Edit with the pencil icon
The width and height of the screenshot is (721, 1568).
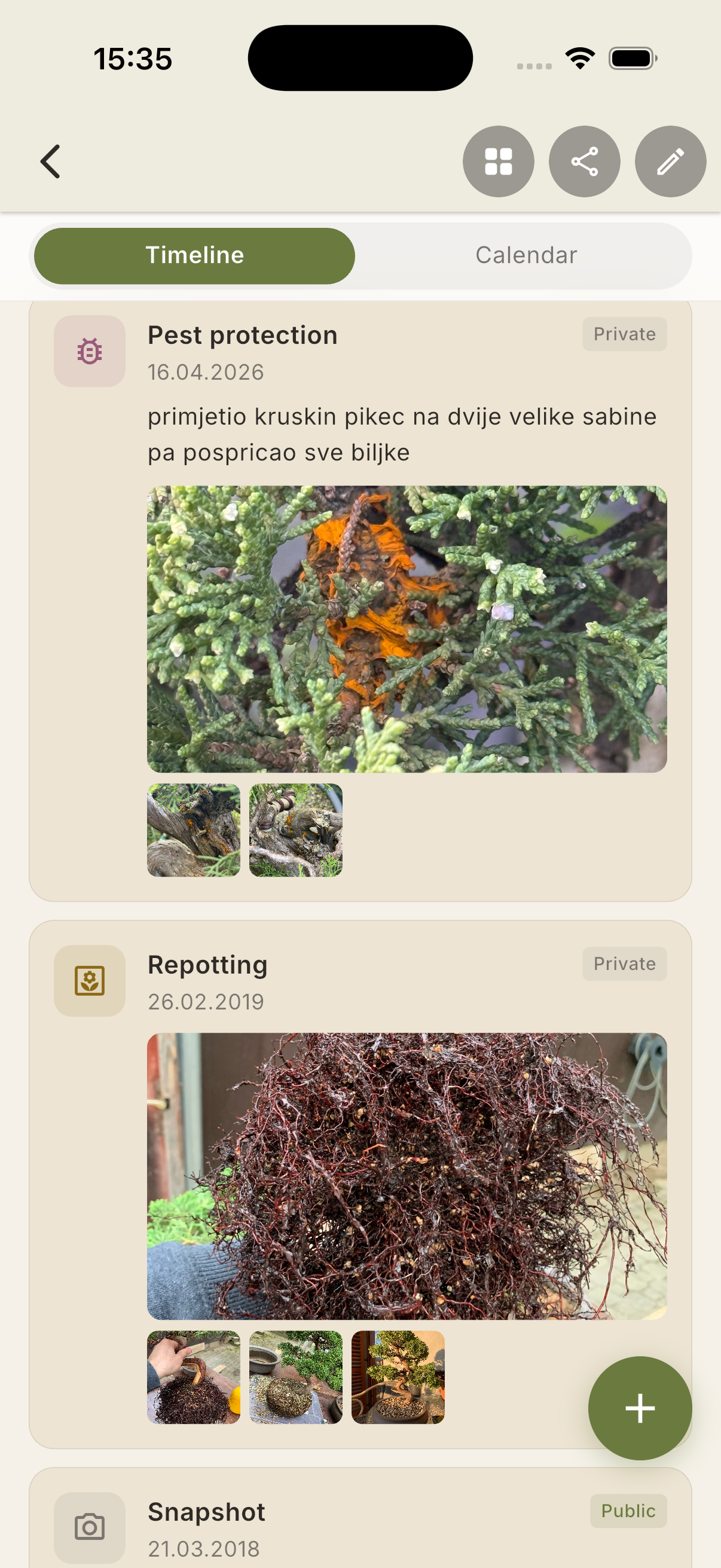(670, 161)
